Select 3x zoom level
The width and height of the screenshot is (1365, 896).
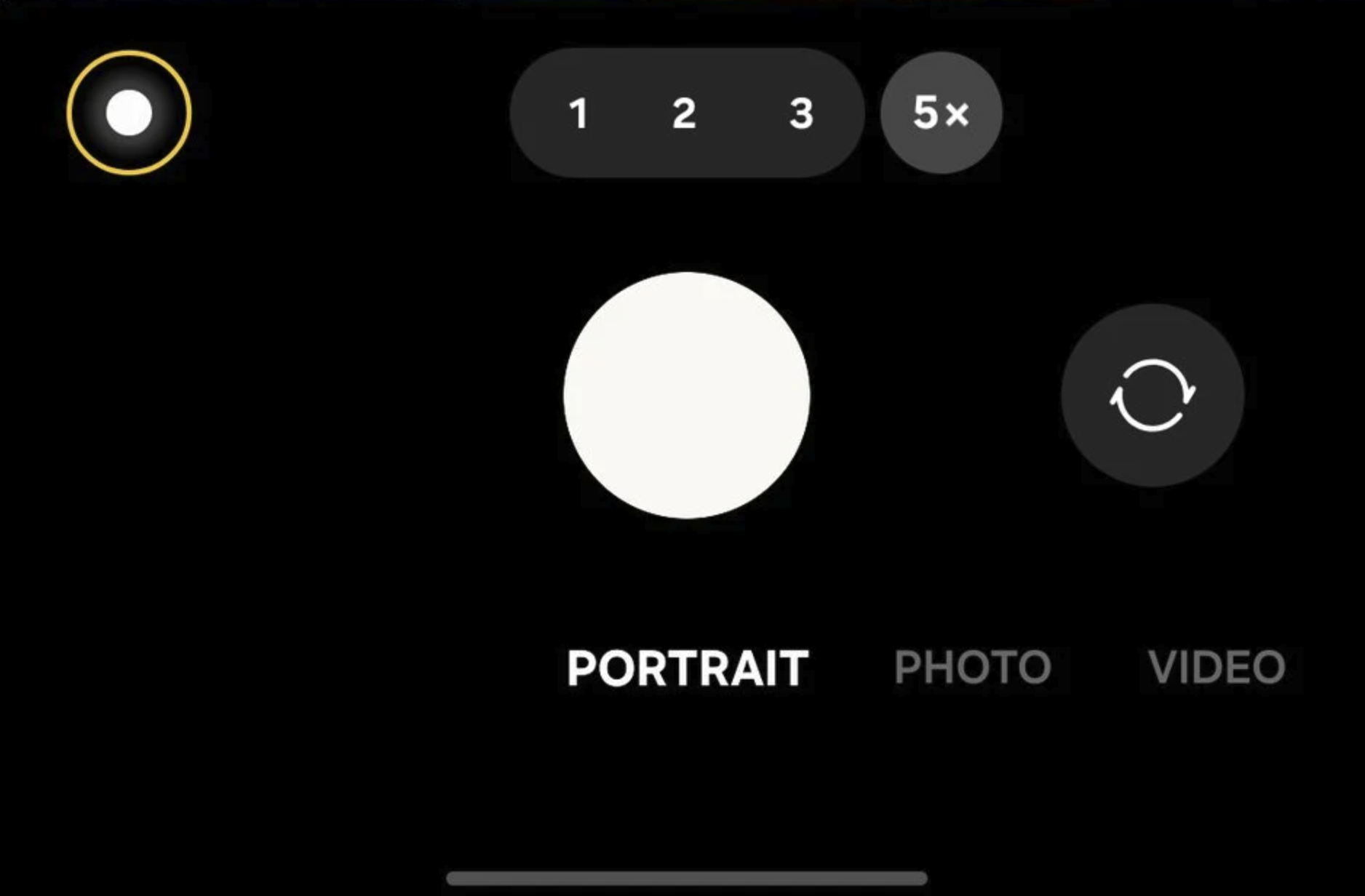click(801, 113)
